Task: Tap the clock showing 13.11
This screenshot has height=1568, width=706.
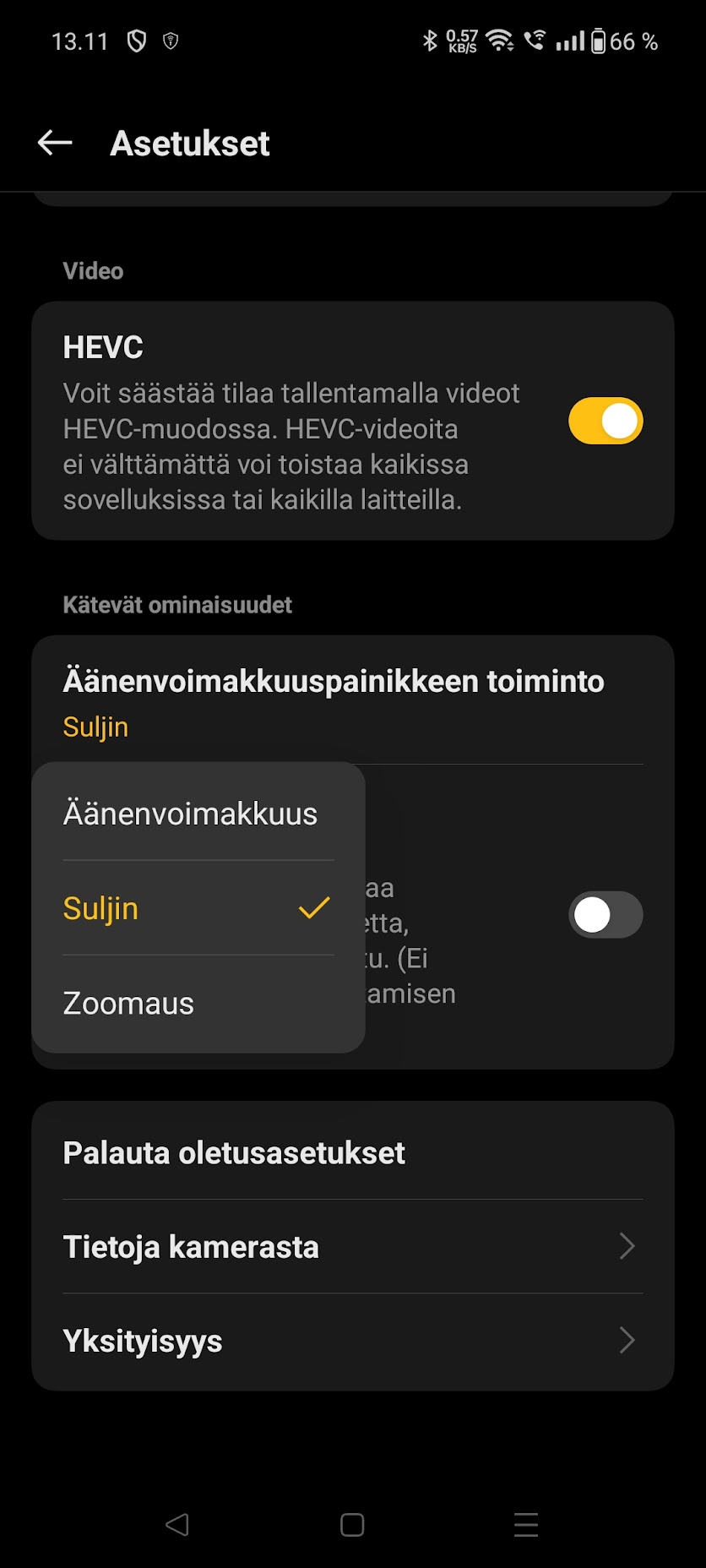Action: coord(81,40)
